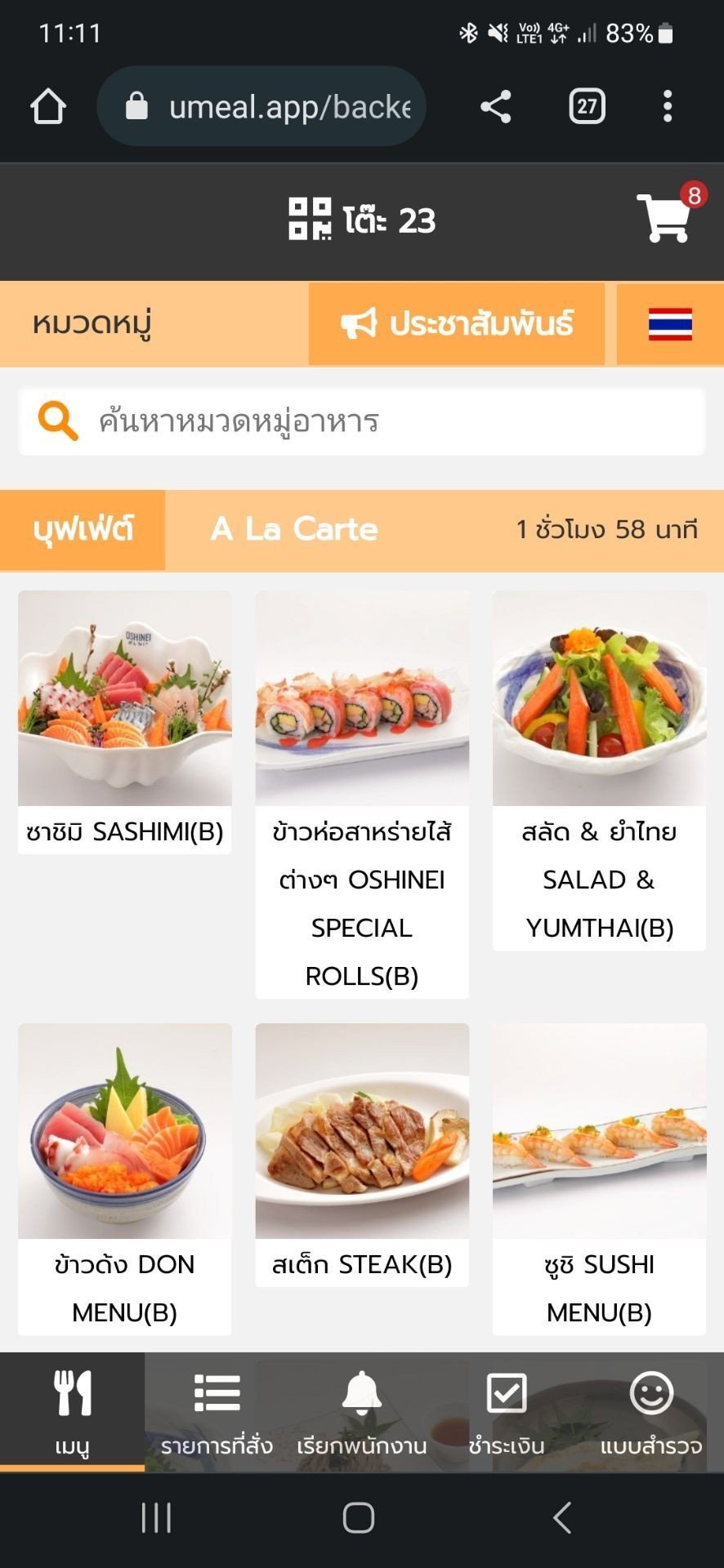View ordered items via the list icon
This screenshot has width=724, height=1568.
point(217,1392)
